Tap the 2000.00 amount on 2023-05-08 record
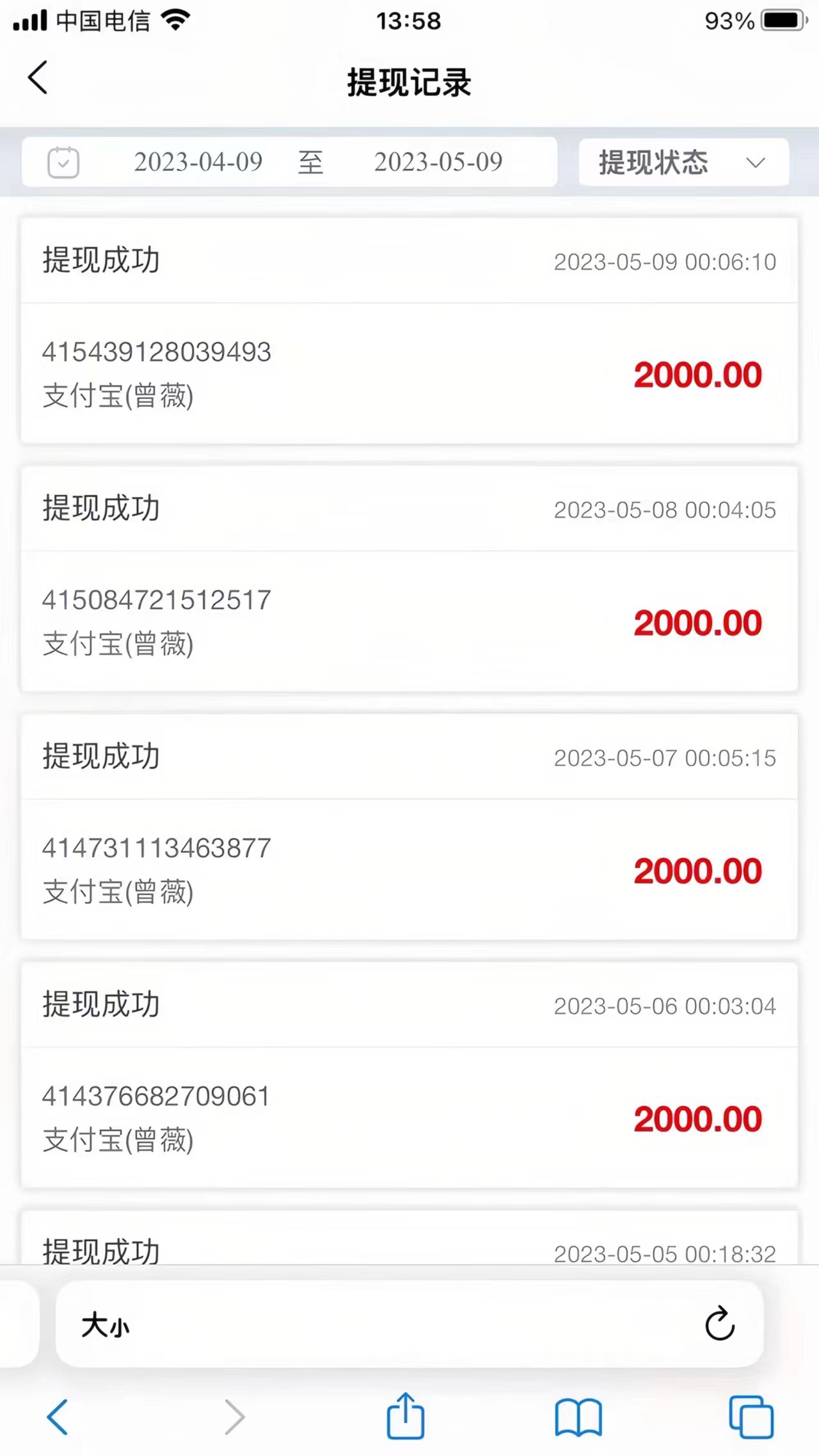The width and height of the screenshot is (819, 1456). click(698, 622)
